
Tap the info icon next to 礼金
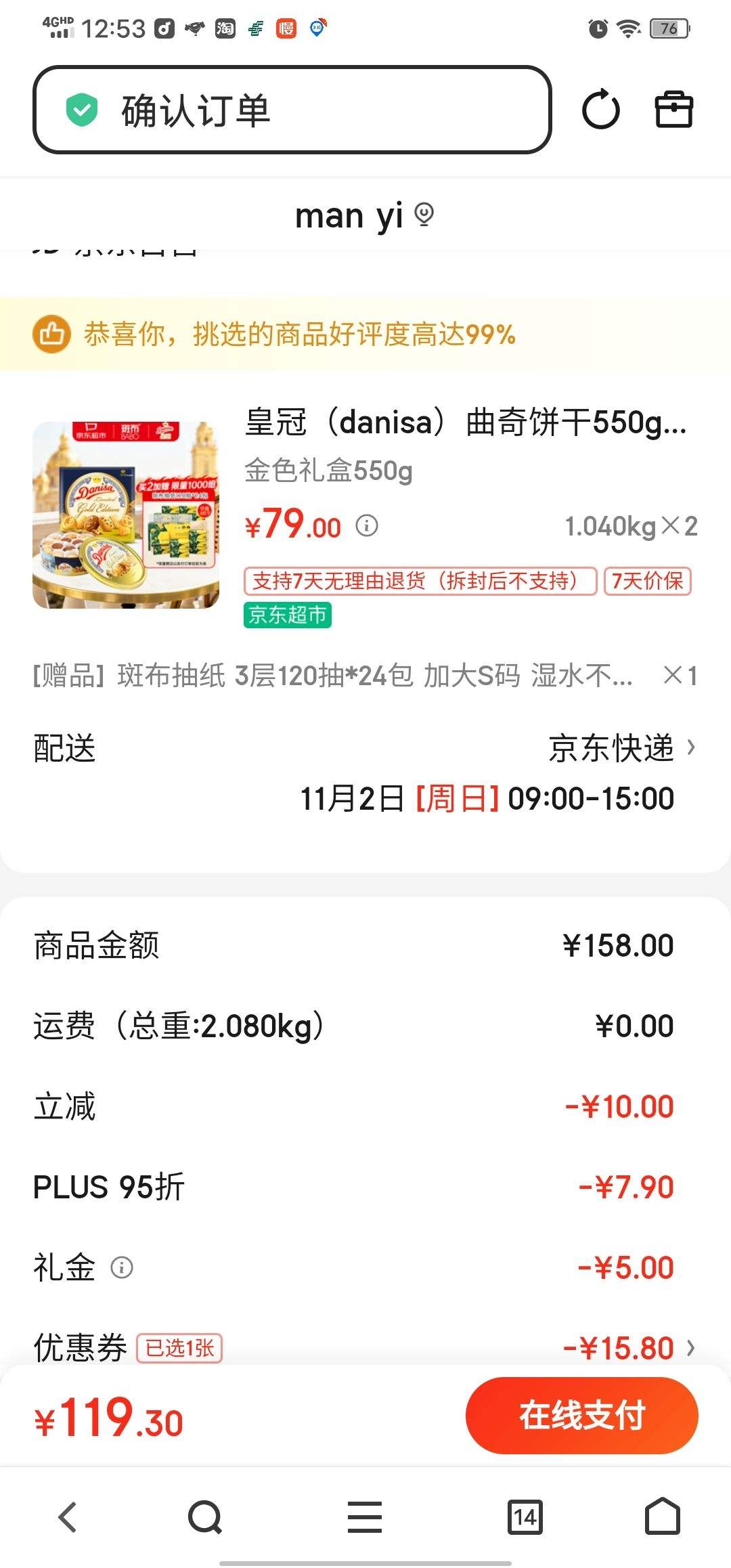point(122,1267)
